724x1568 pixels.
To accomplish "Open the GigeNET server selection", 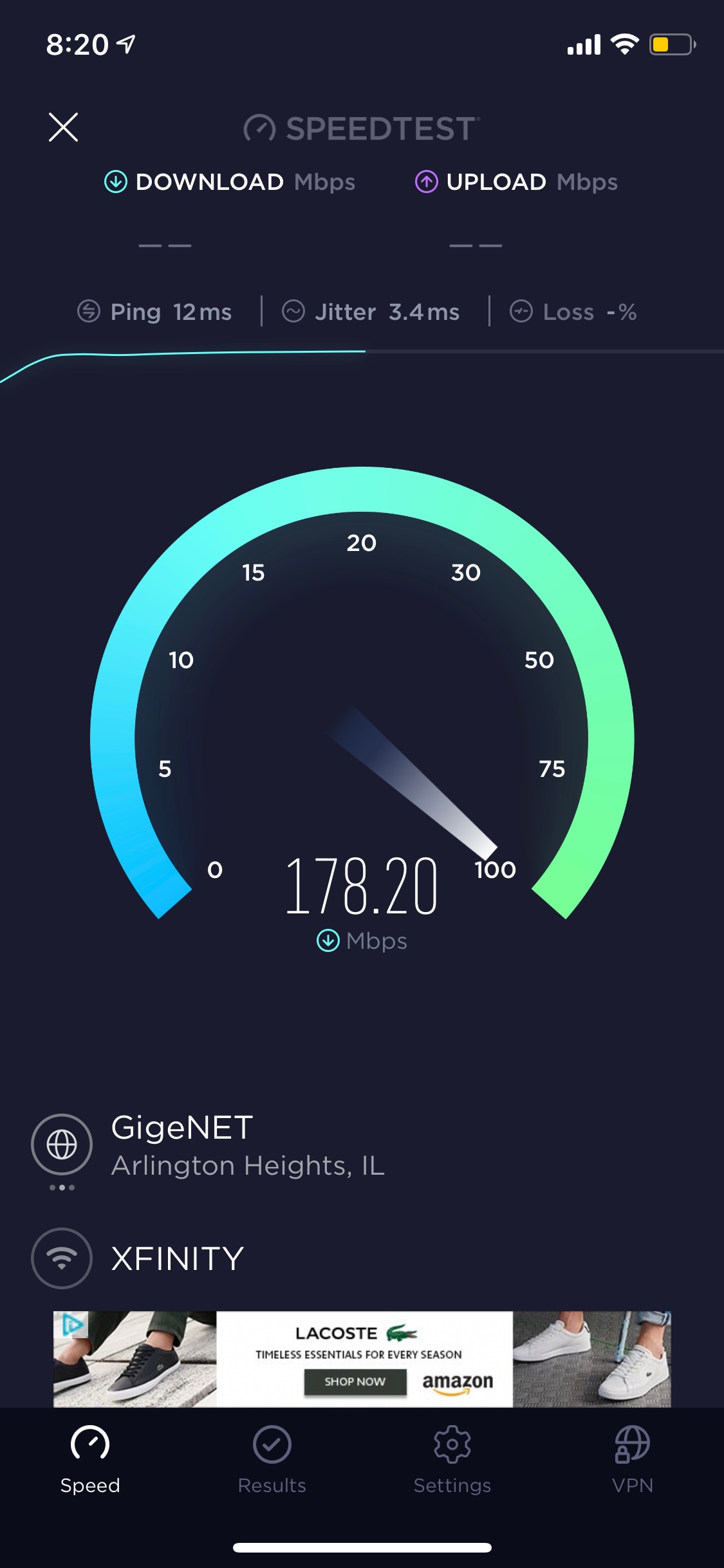I will [62, 1144].
